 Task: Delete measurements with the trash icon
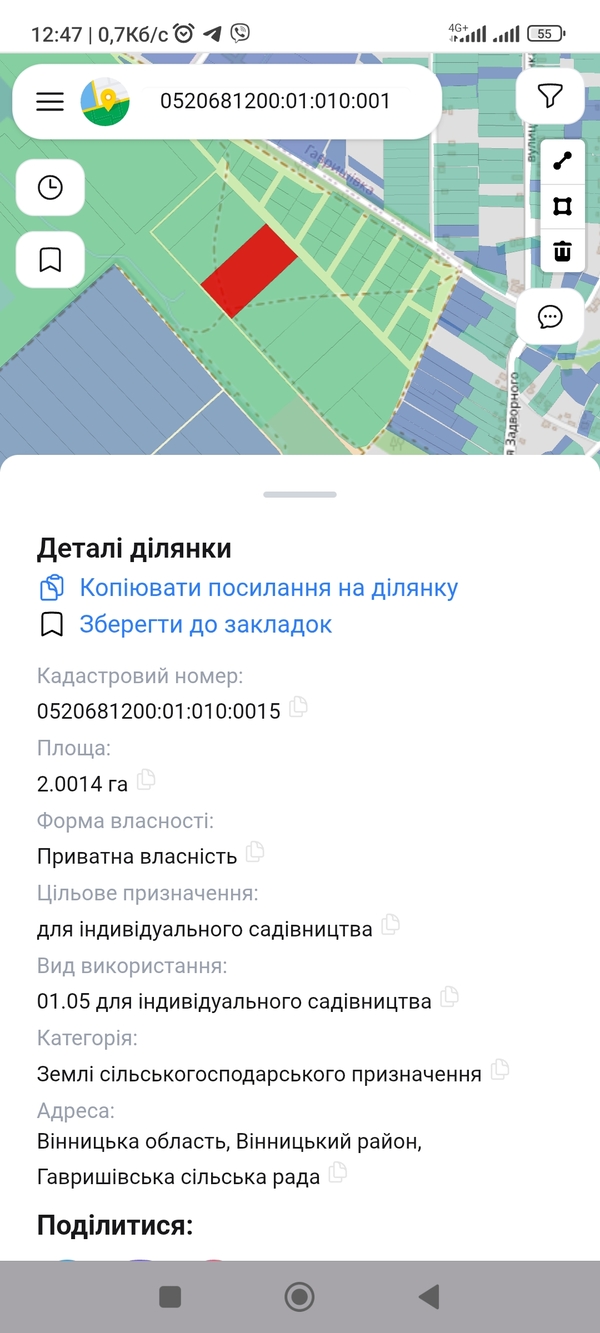click(562, 250)
